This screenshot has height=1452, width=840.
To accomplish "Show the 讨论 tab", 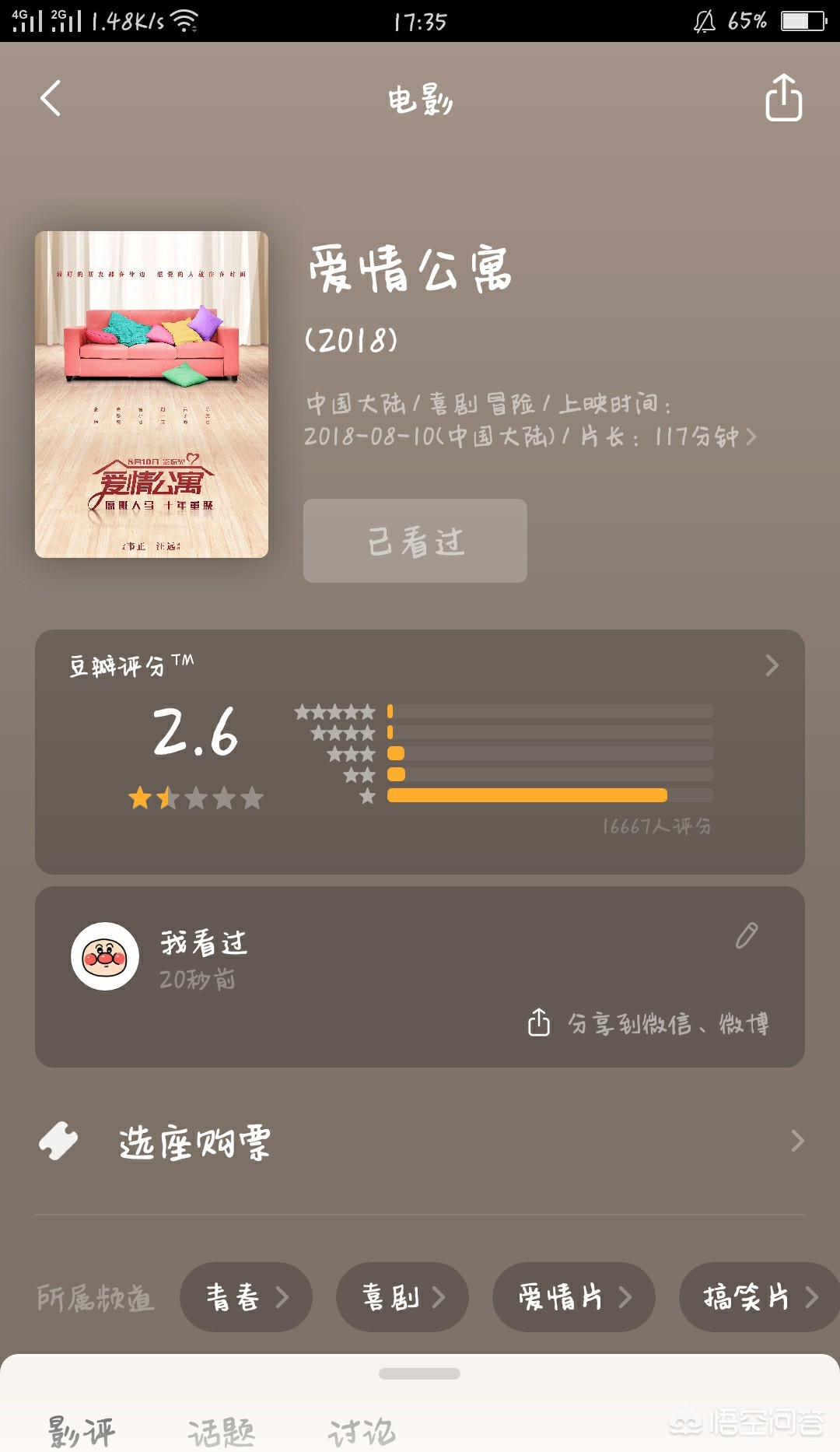I will tap(362, 1430).
